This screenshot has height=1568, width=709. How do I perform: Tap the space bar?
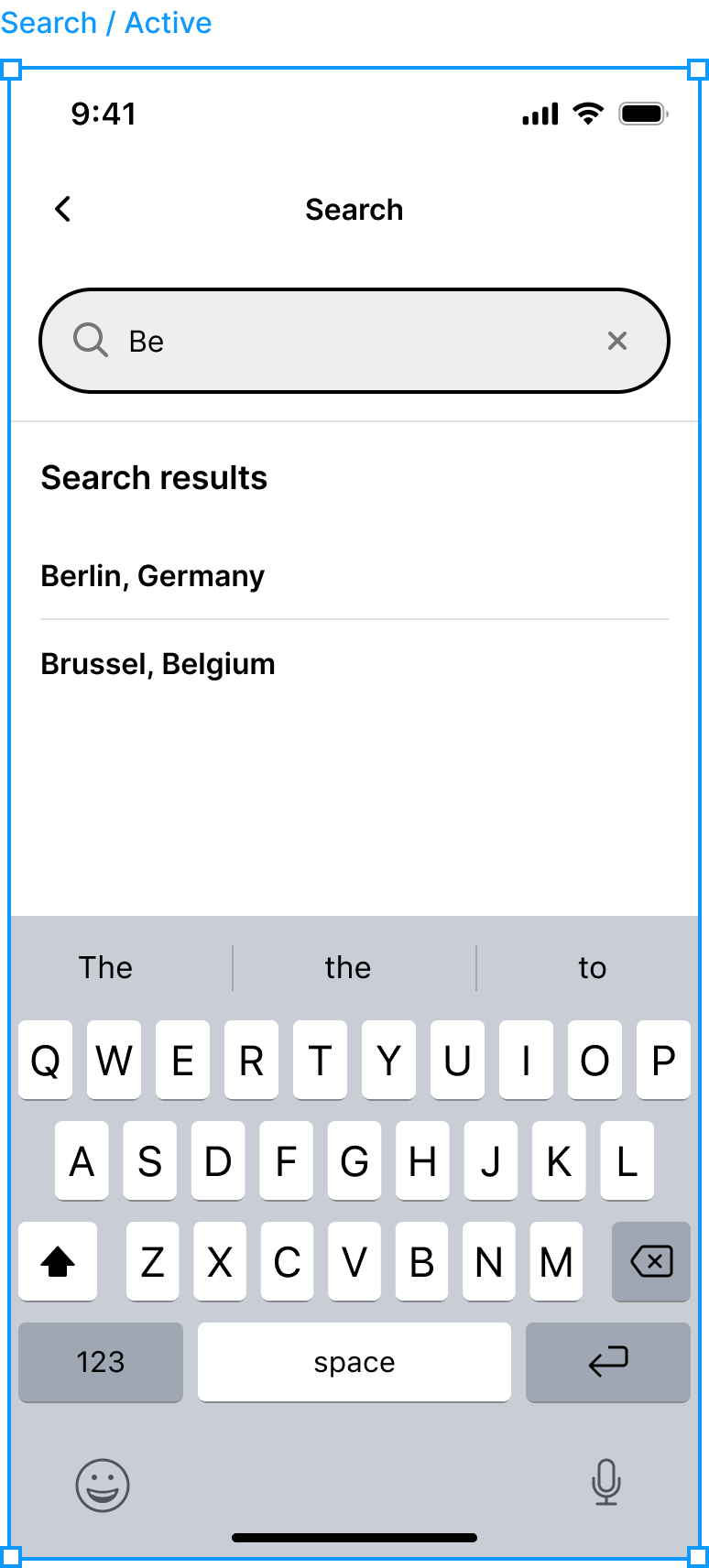(354, 1362)
